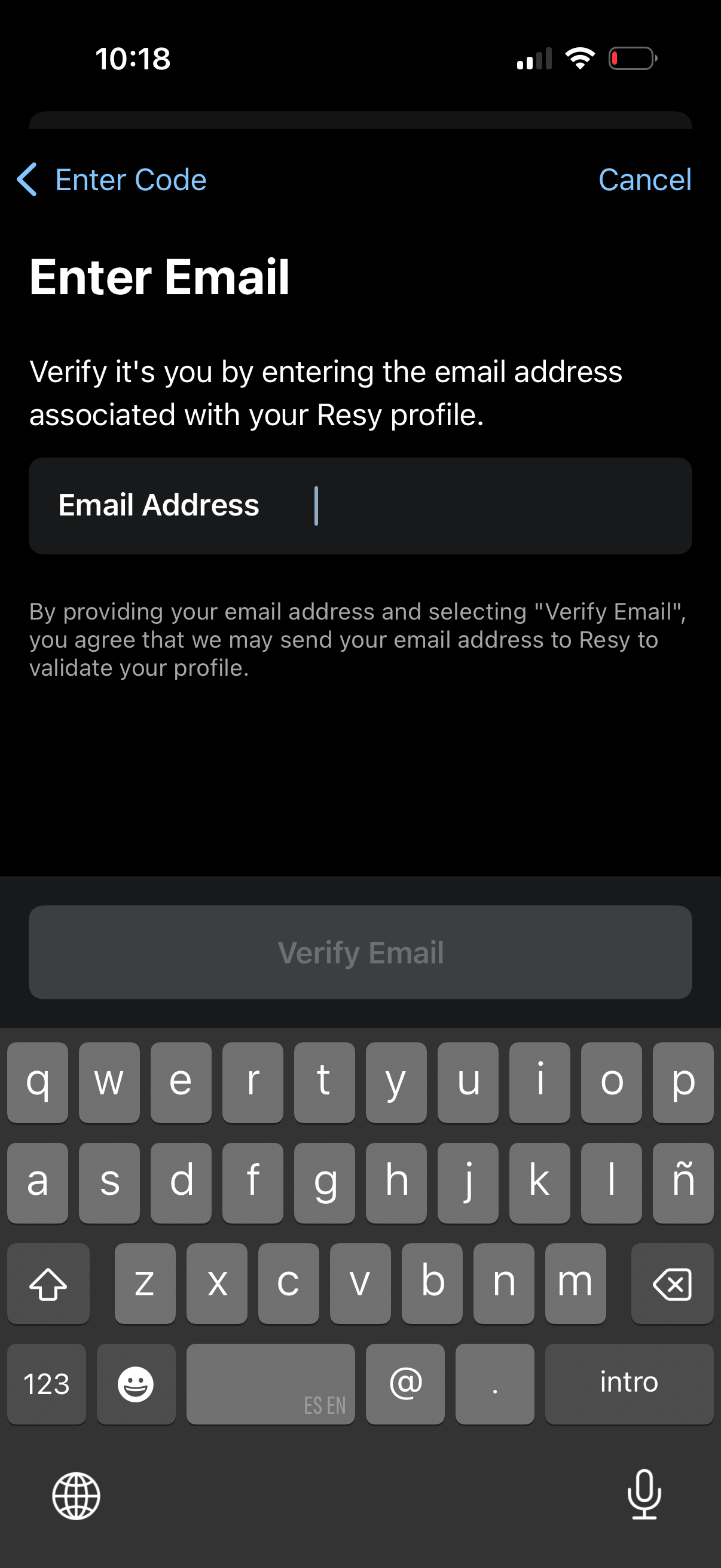Viewport: 721px width, 1568px height.
Task: Tap the letter z key
Action: 145,1283
